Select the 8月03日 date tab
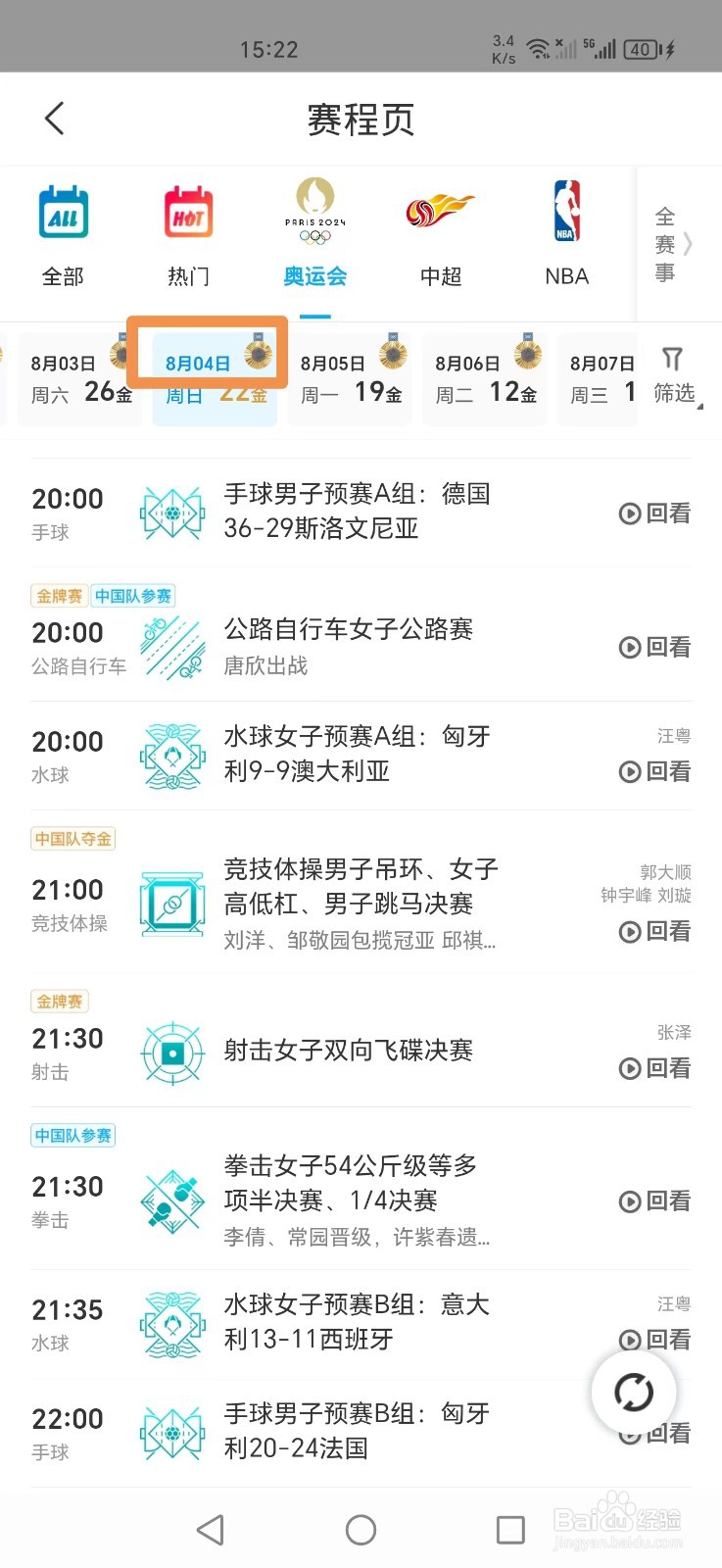The width and height of the screenshot is (722, 1568). (80, 378)
